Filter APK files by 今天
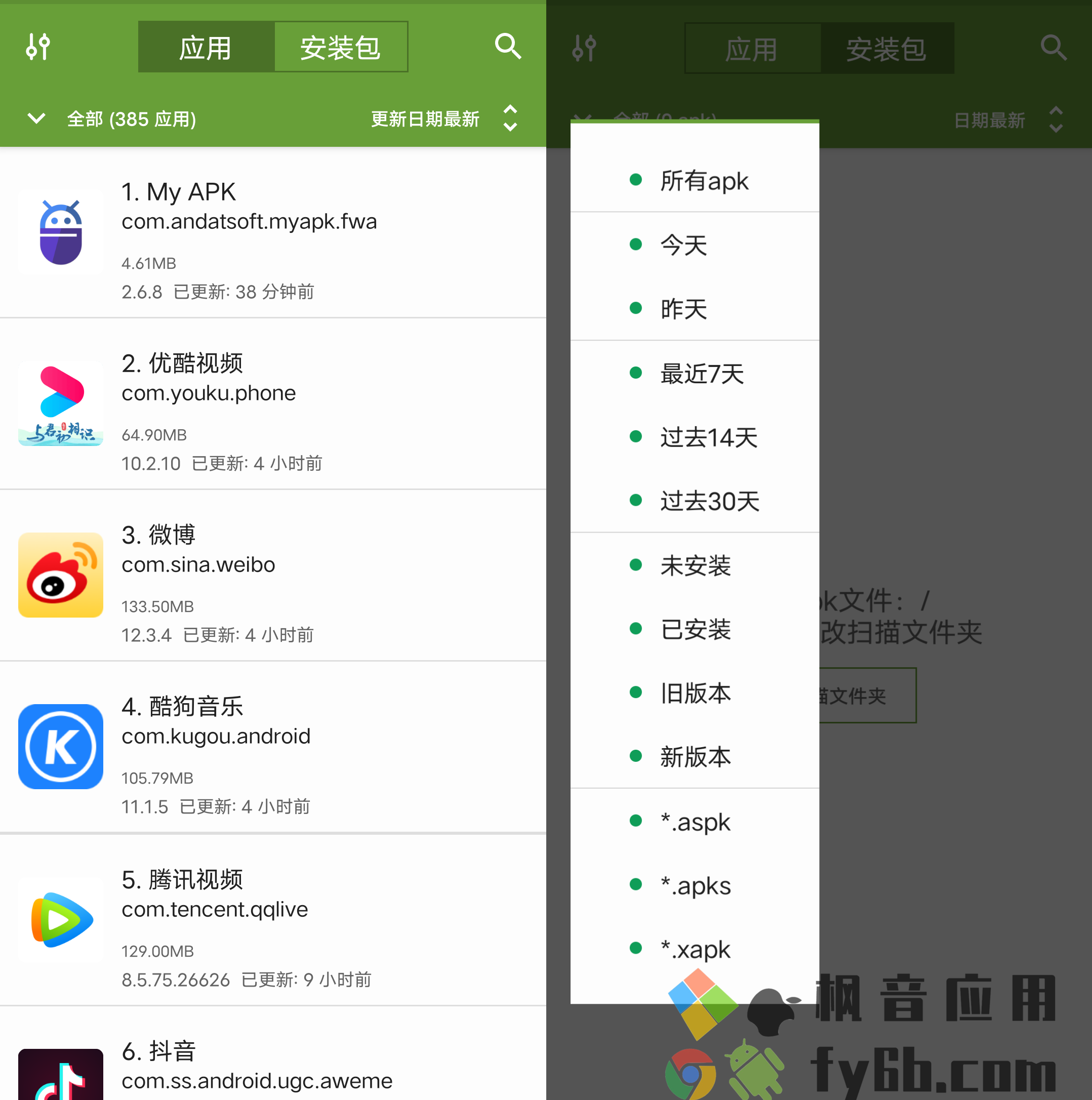The image size is (1092, 1100). 683,246
